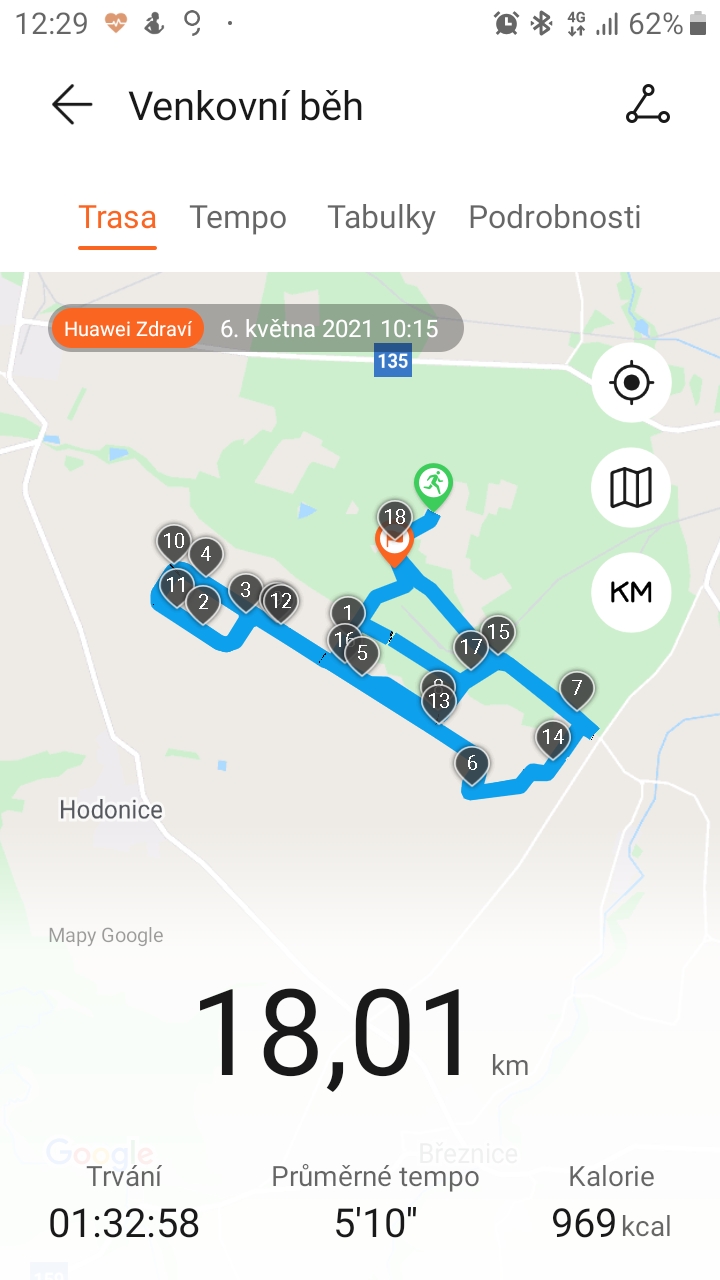Open the route sharing icon
The width and height of the screenshot is (720, 1280).
tap(647, 105)
